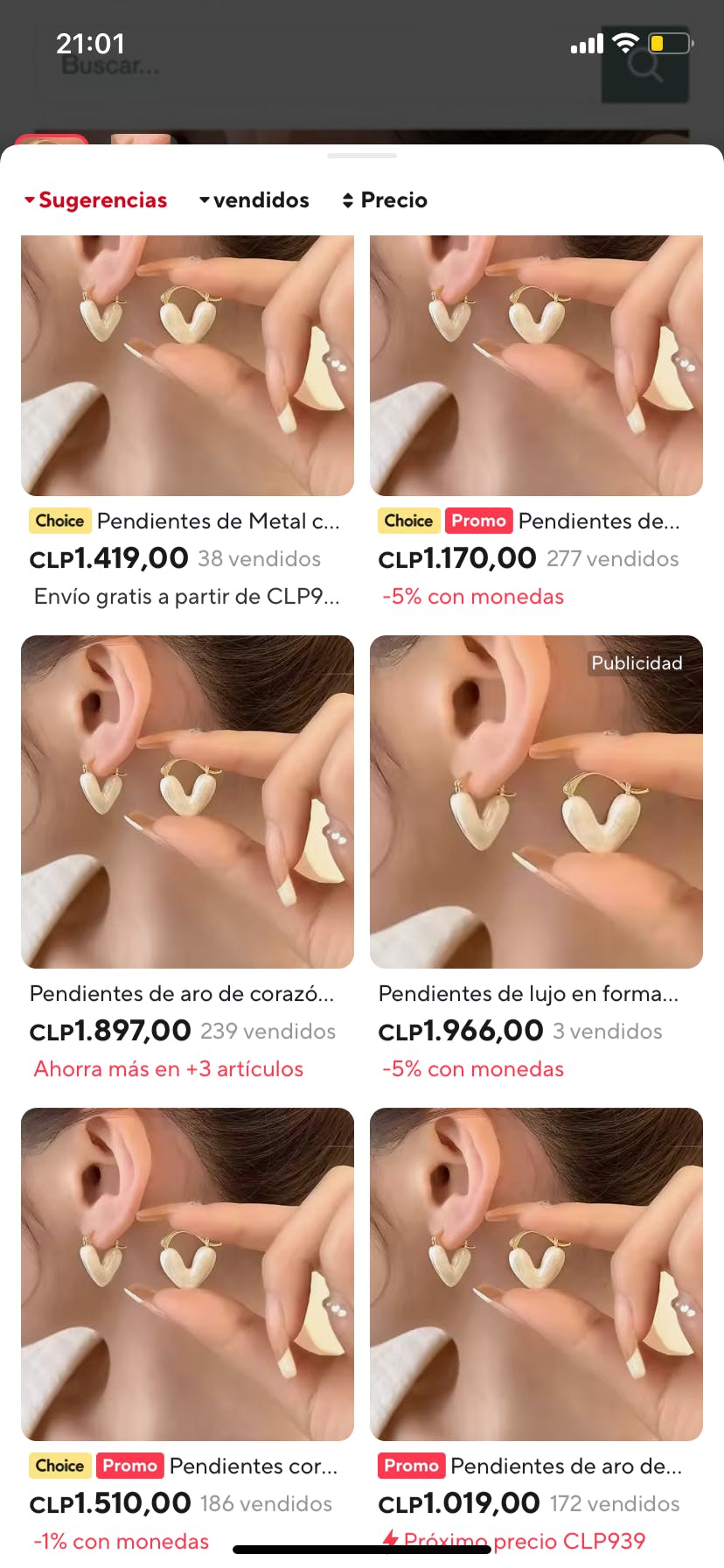View Pendientes de aro de corazón at CLP1.897,00

pyautogui.click(x=187, y=801)
